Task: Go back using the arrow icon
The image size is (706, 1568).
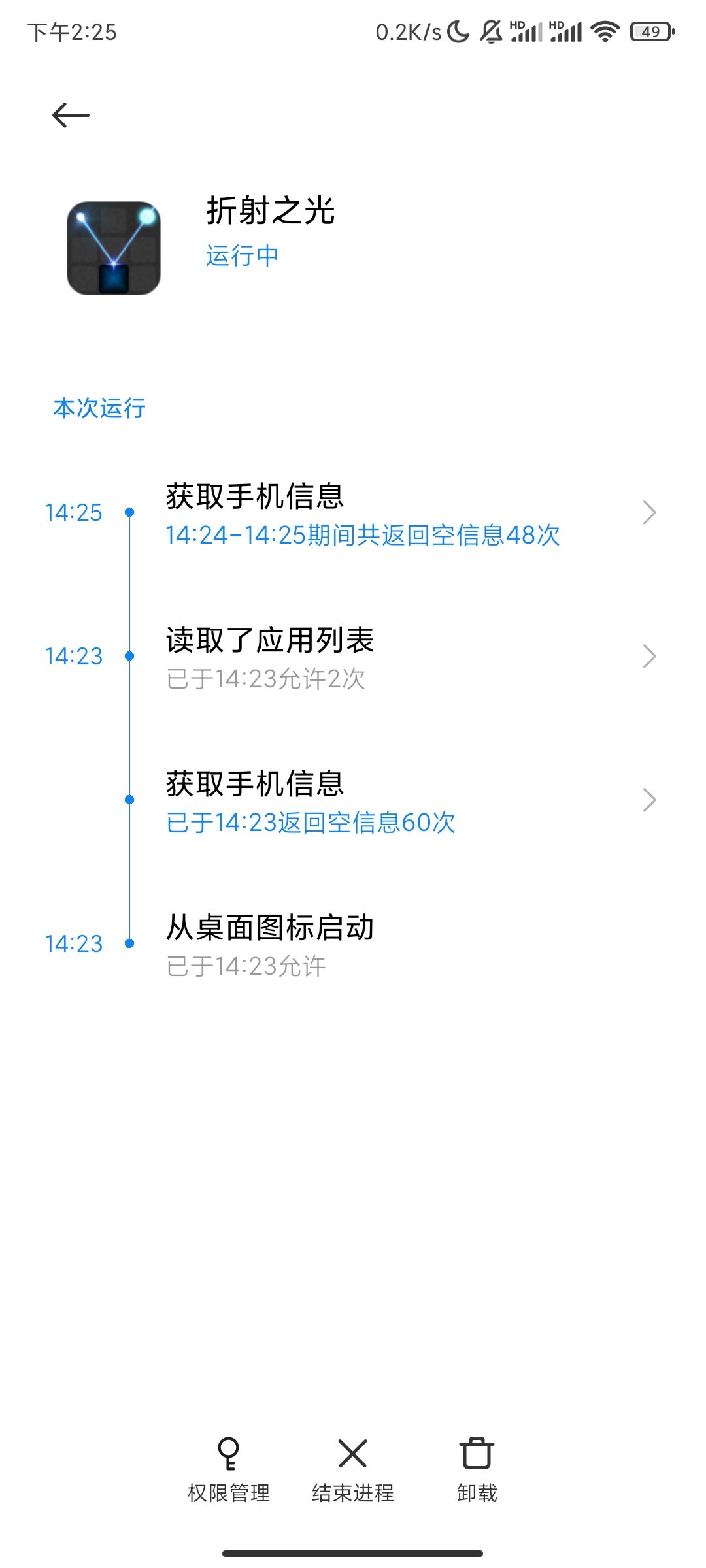Action: click(71, 116)
